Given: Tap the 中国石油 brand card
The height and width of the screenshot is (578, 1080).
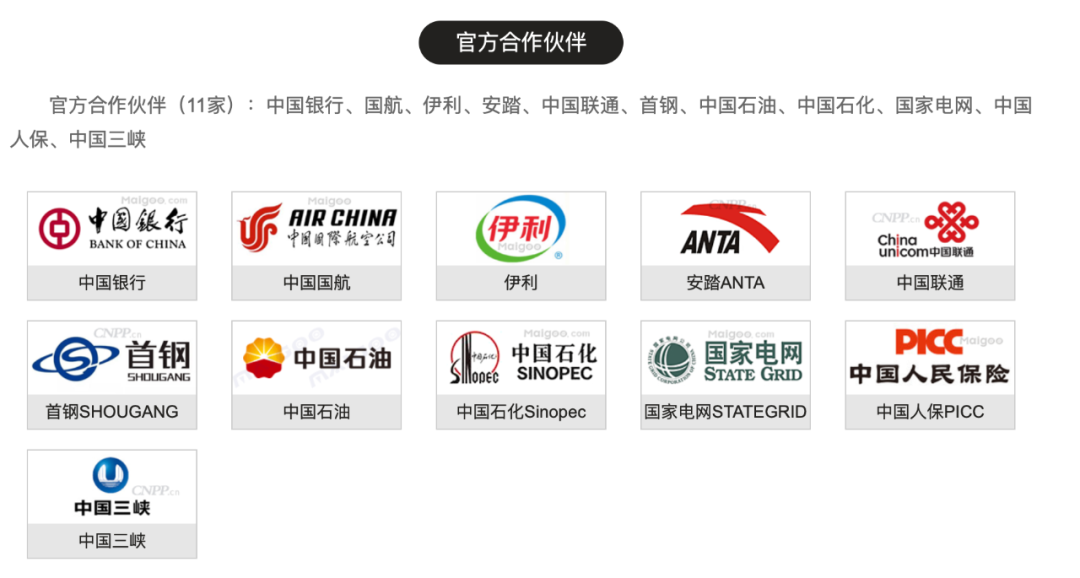Looking at the screenshot, I should tap(316, 374).
